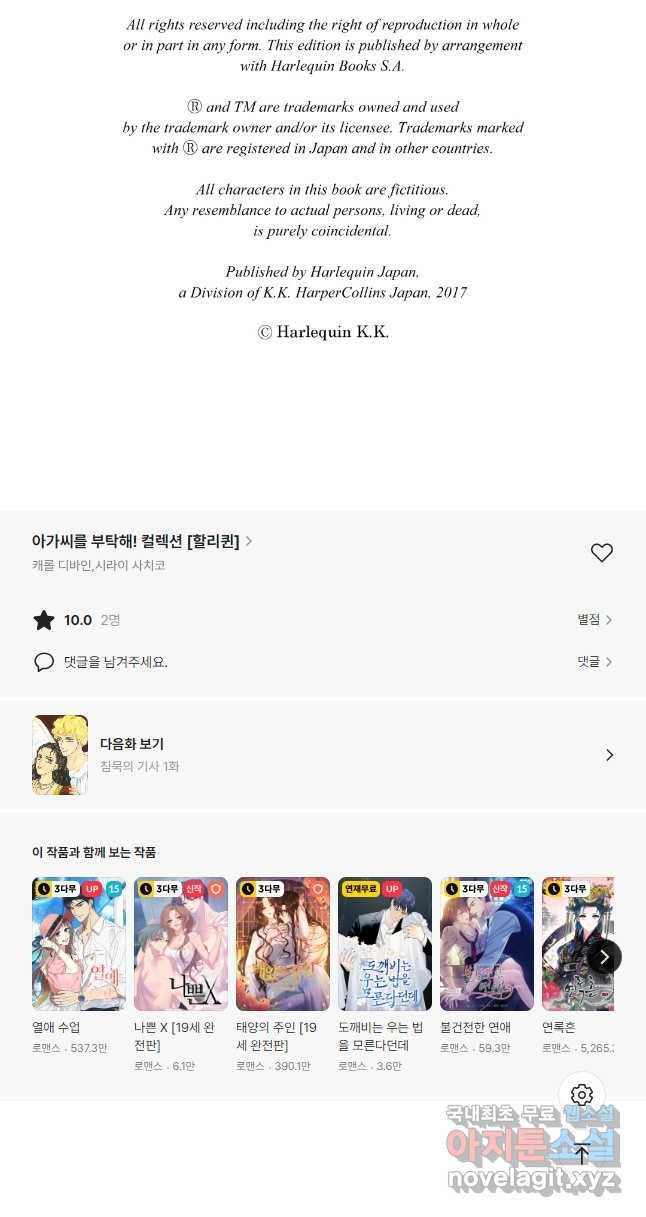Open 도깨비는 우는 법을 모른다던데
Screen dimensions: 646x1217
point(385,944)
